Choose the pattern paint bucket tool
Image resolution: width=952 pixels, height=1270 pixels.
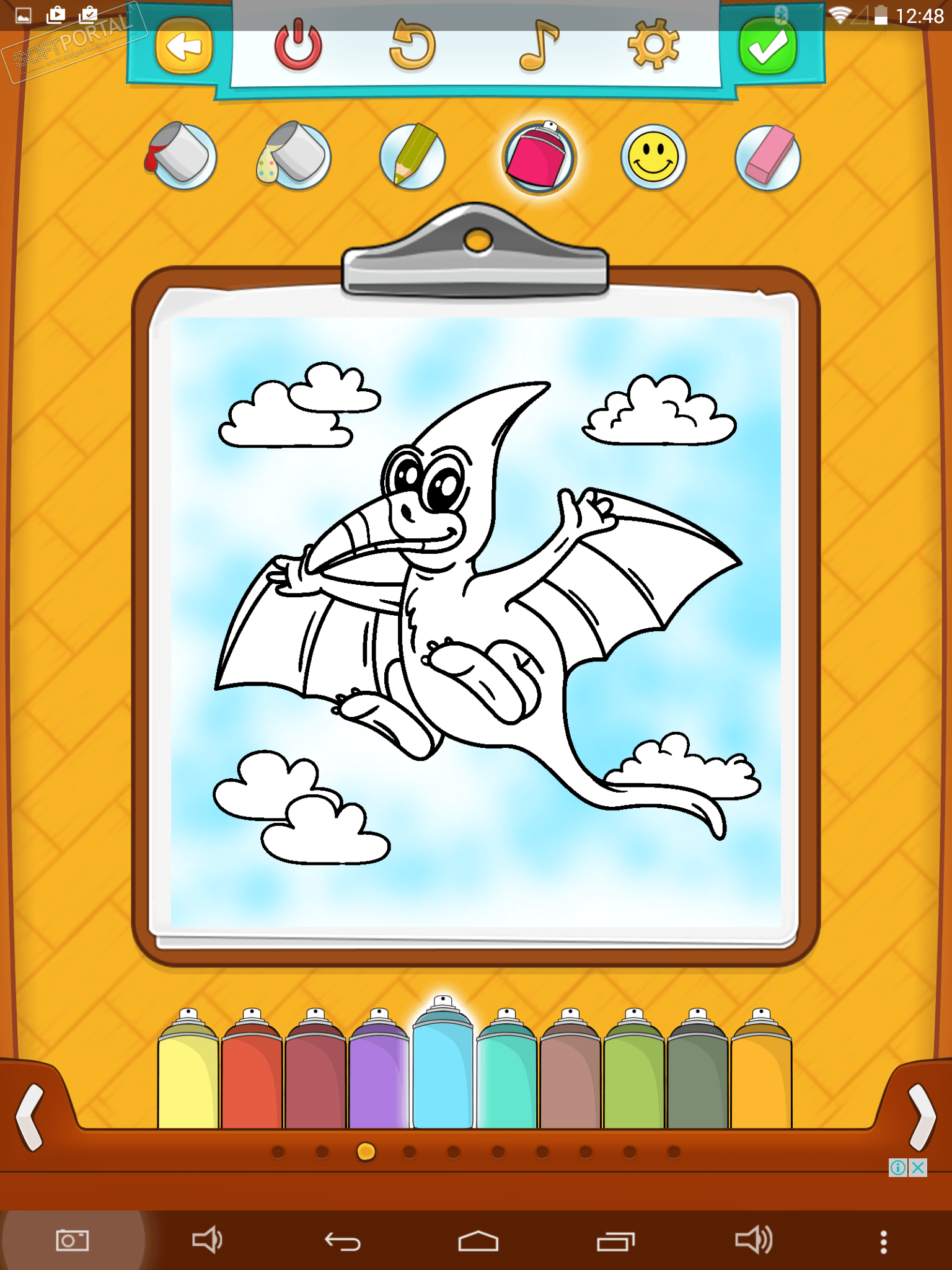click(294, 156)
